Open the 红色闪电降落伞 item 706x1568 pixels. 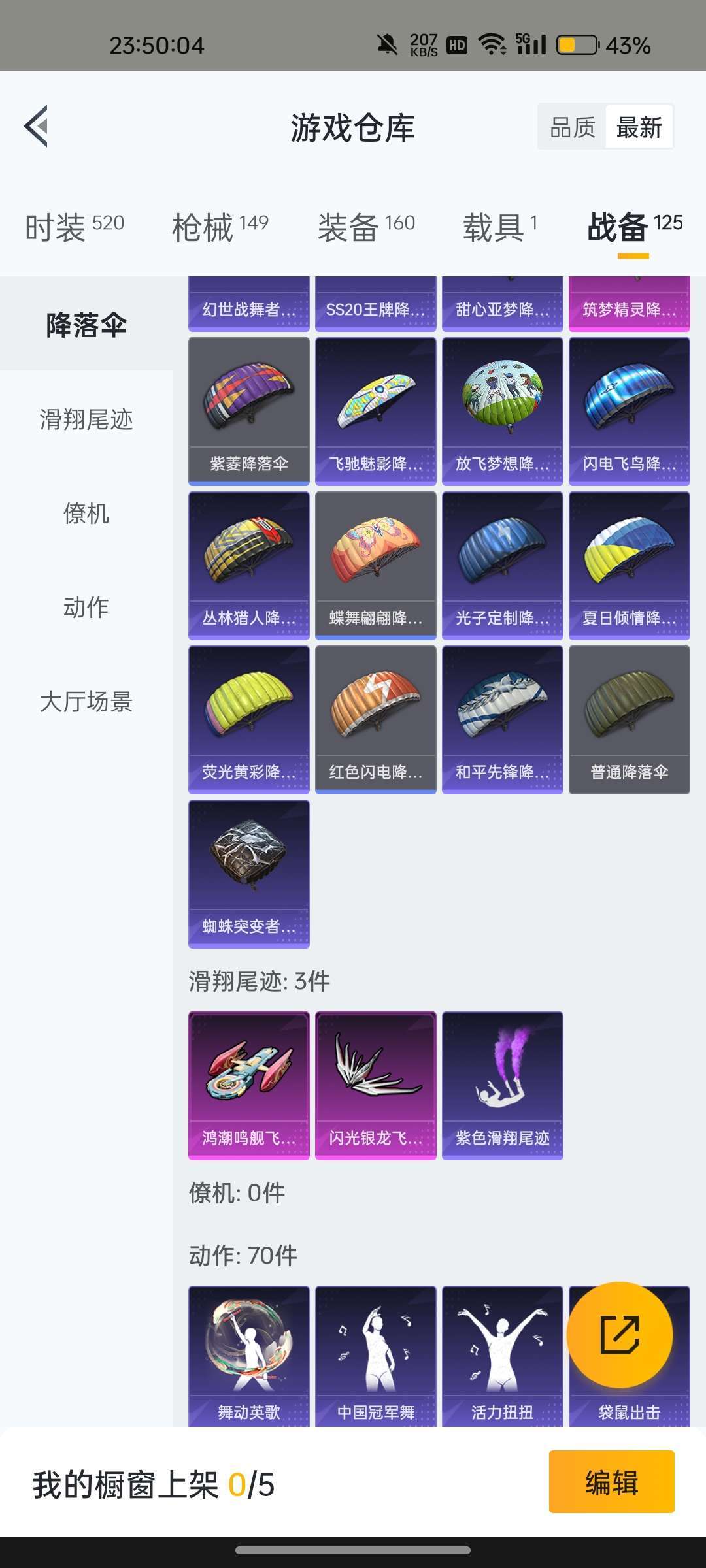[x=375, y=719]
